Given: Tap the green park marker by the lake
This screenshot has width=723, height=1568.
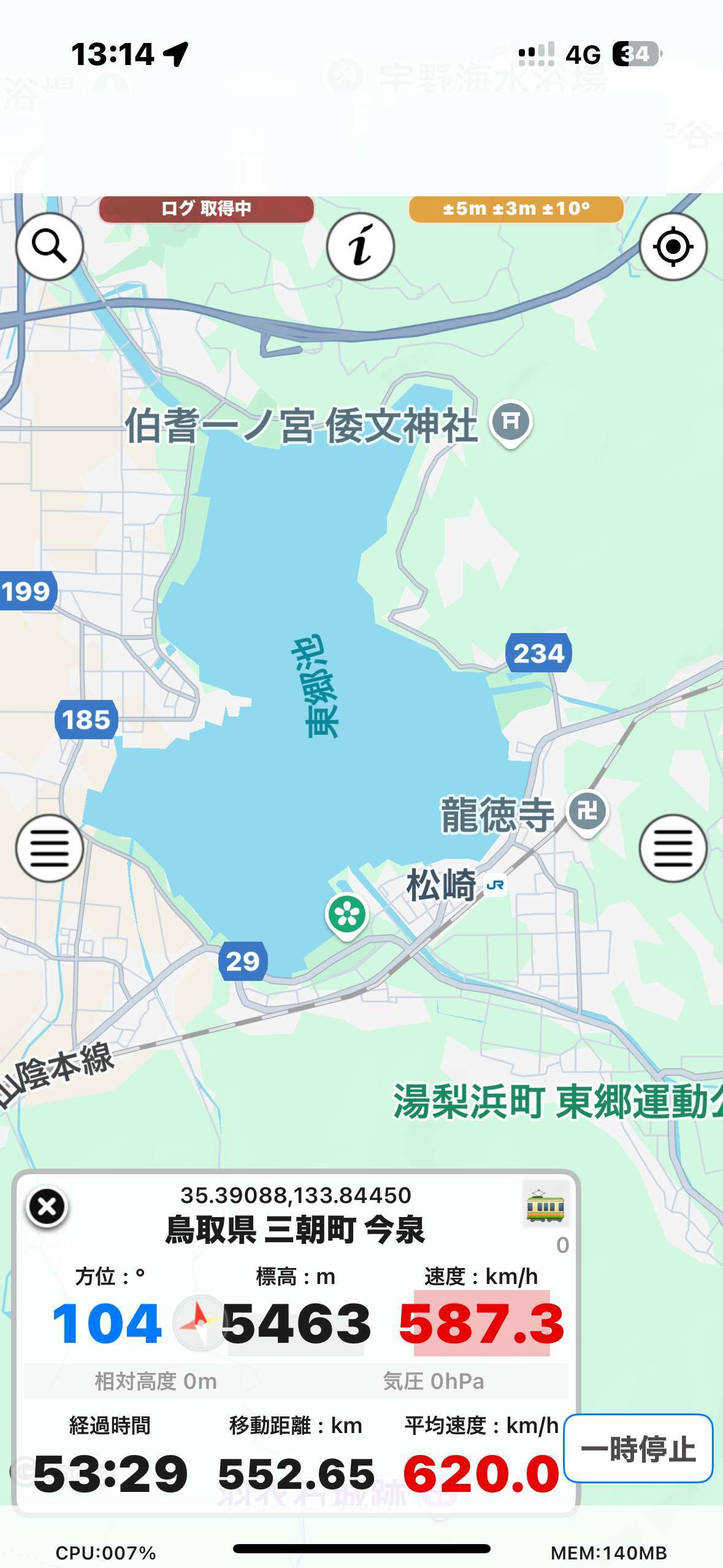Looking at the screenshot, I should [347, 915].
